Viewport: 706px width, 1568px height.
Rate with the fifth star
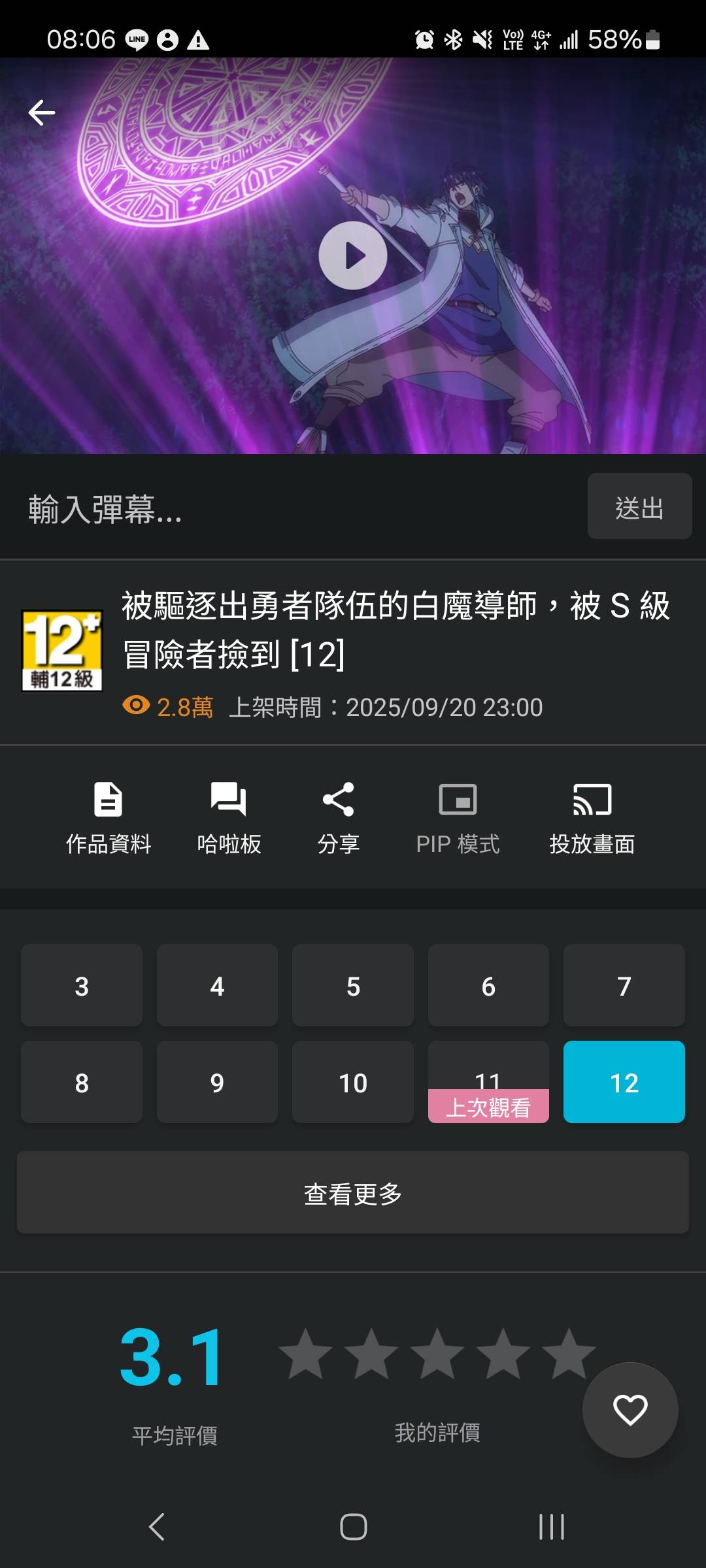pyautogui.click(x=569, y=1354)
